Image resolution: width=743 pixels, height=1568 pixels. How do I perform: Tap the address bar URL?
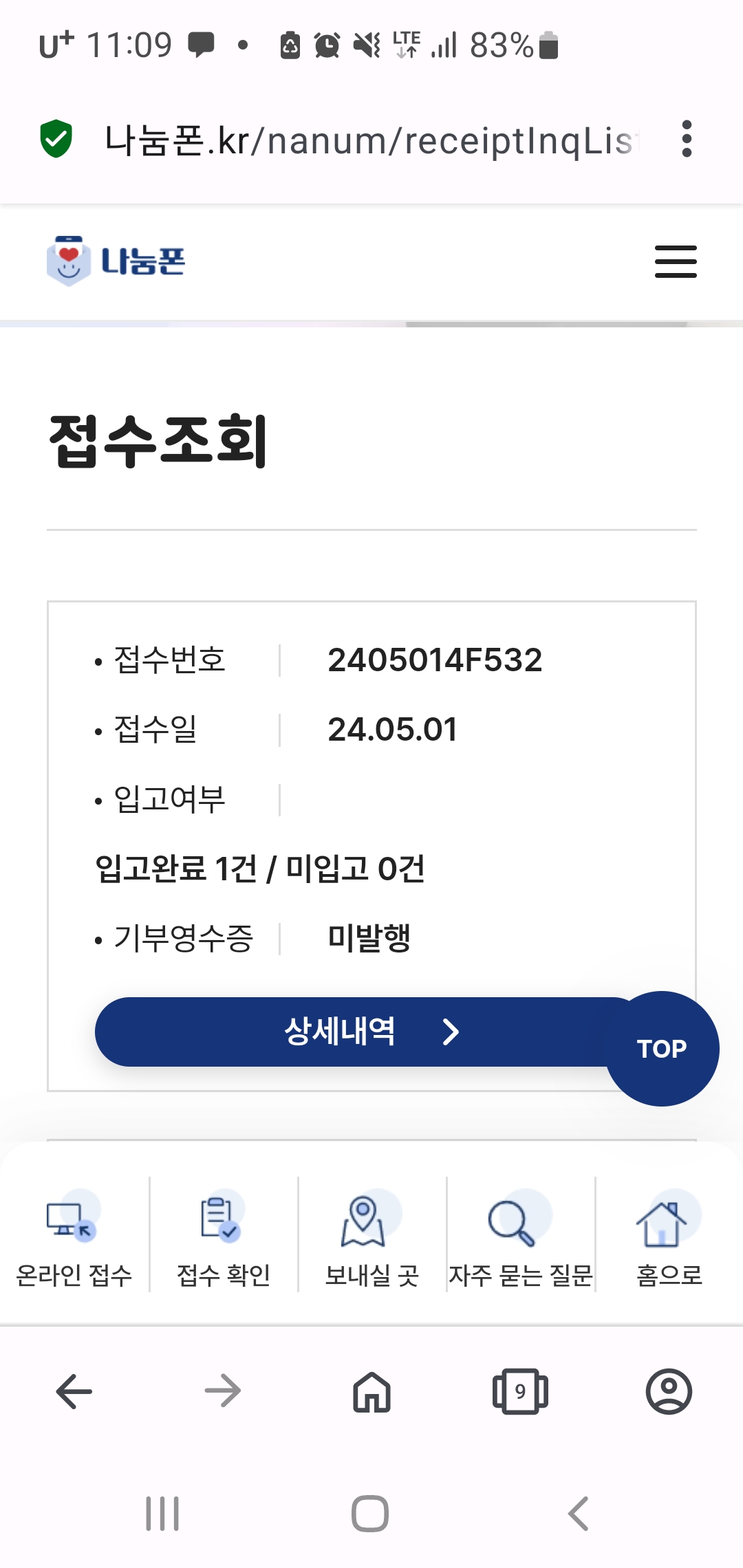371,140
